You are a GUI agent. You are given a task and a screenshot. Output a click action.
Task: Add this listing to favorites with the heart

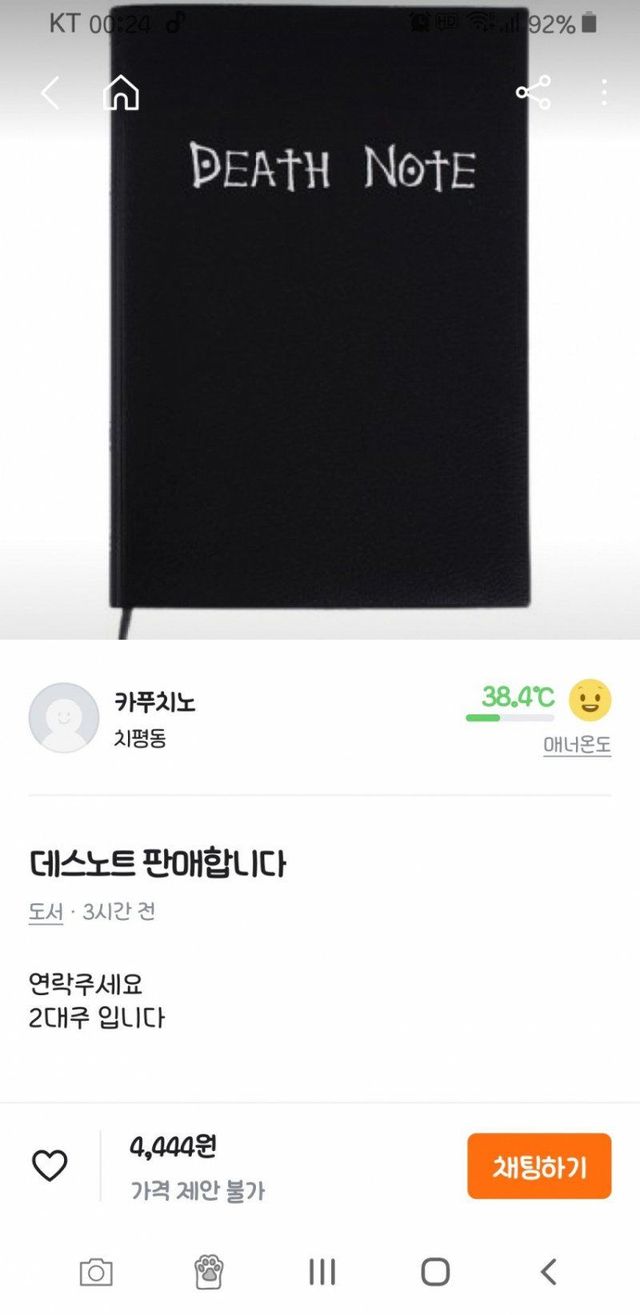[x=50, y=1165]
